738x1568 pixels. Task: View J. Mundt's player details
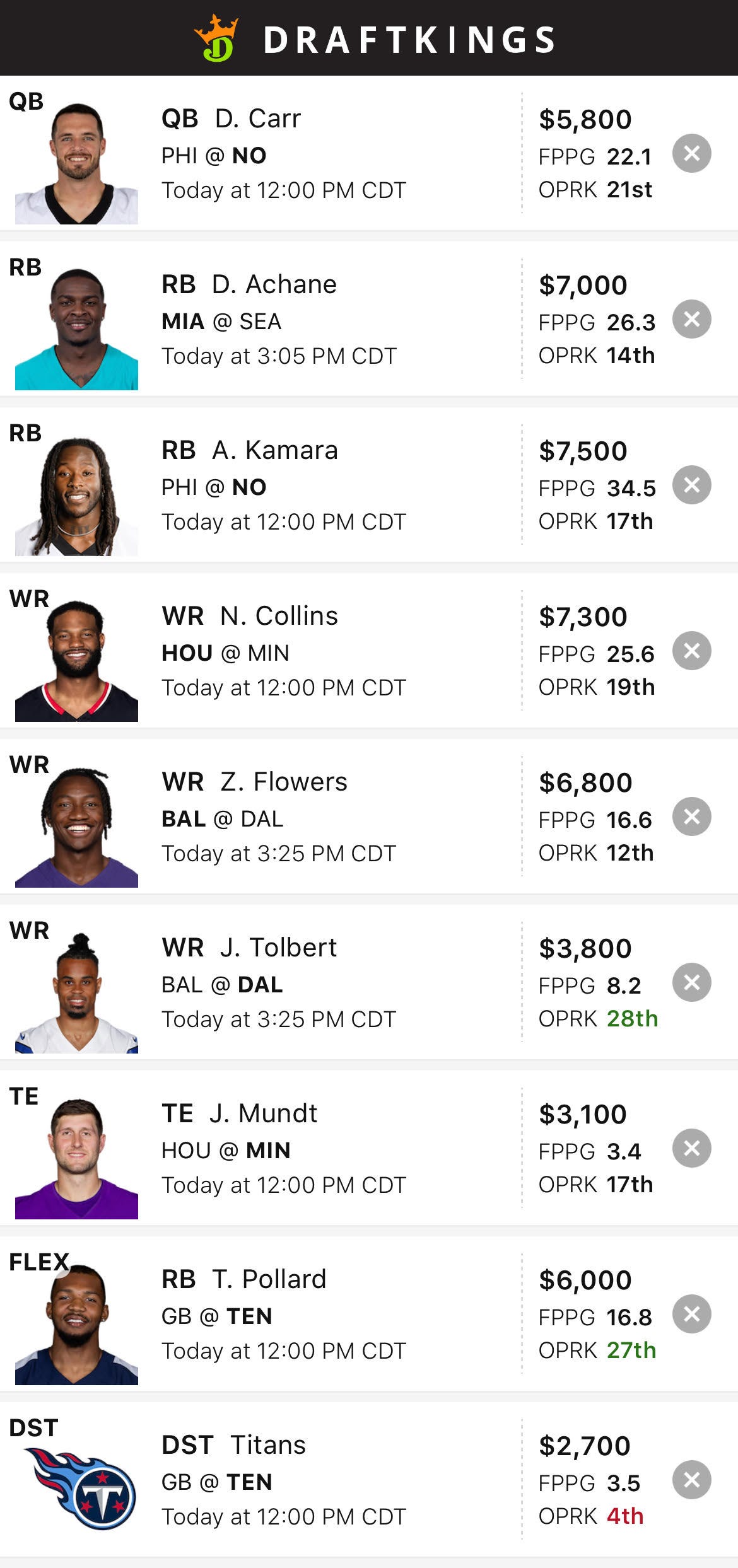[263, 1113]
